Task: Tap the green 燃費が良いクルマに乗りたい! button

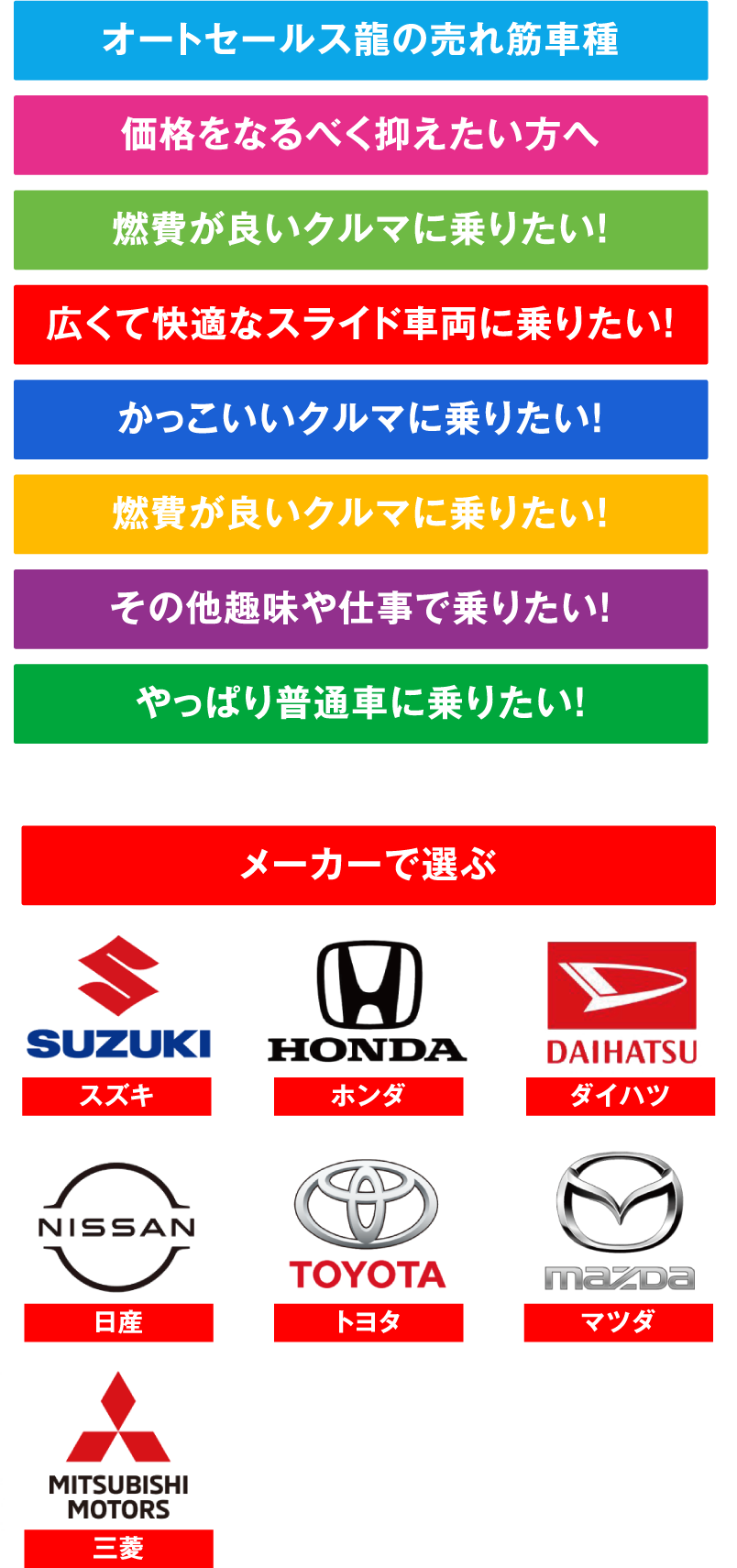Action: point(360,230)
